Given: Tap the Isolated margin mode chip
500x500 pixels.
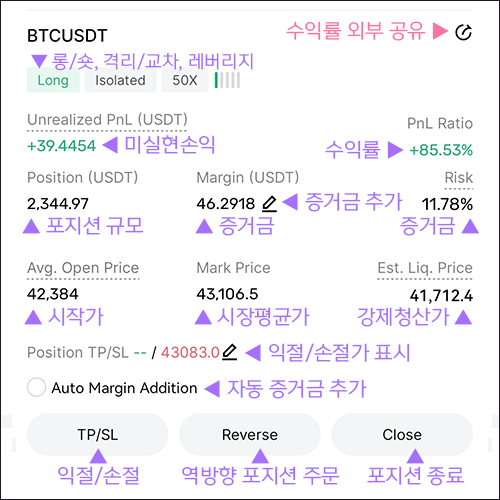Looking at the screenshot, I should (x=120, y=80).
